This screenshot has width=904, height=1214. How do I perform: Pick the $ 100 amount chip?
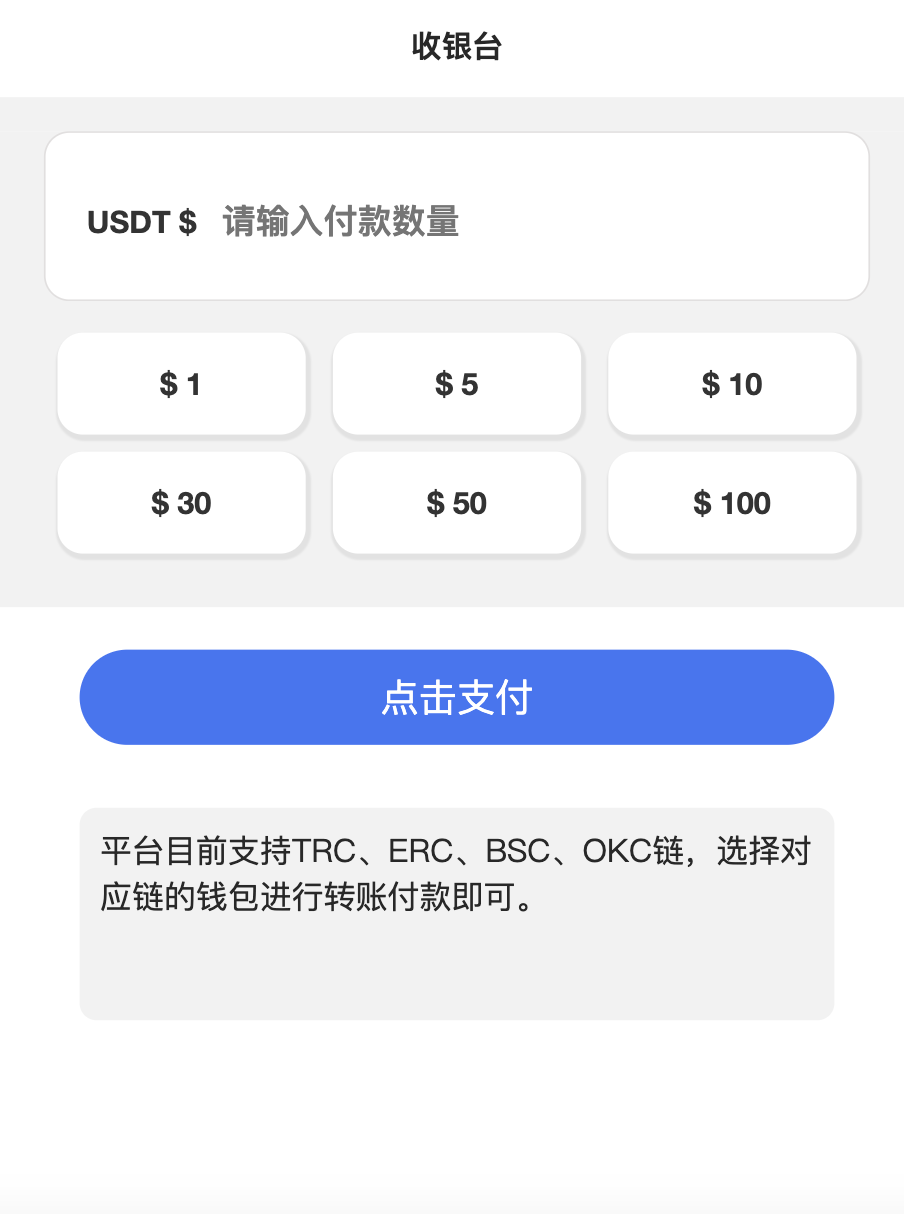coord(732,503)
